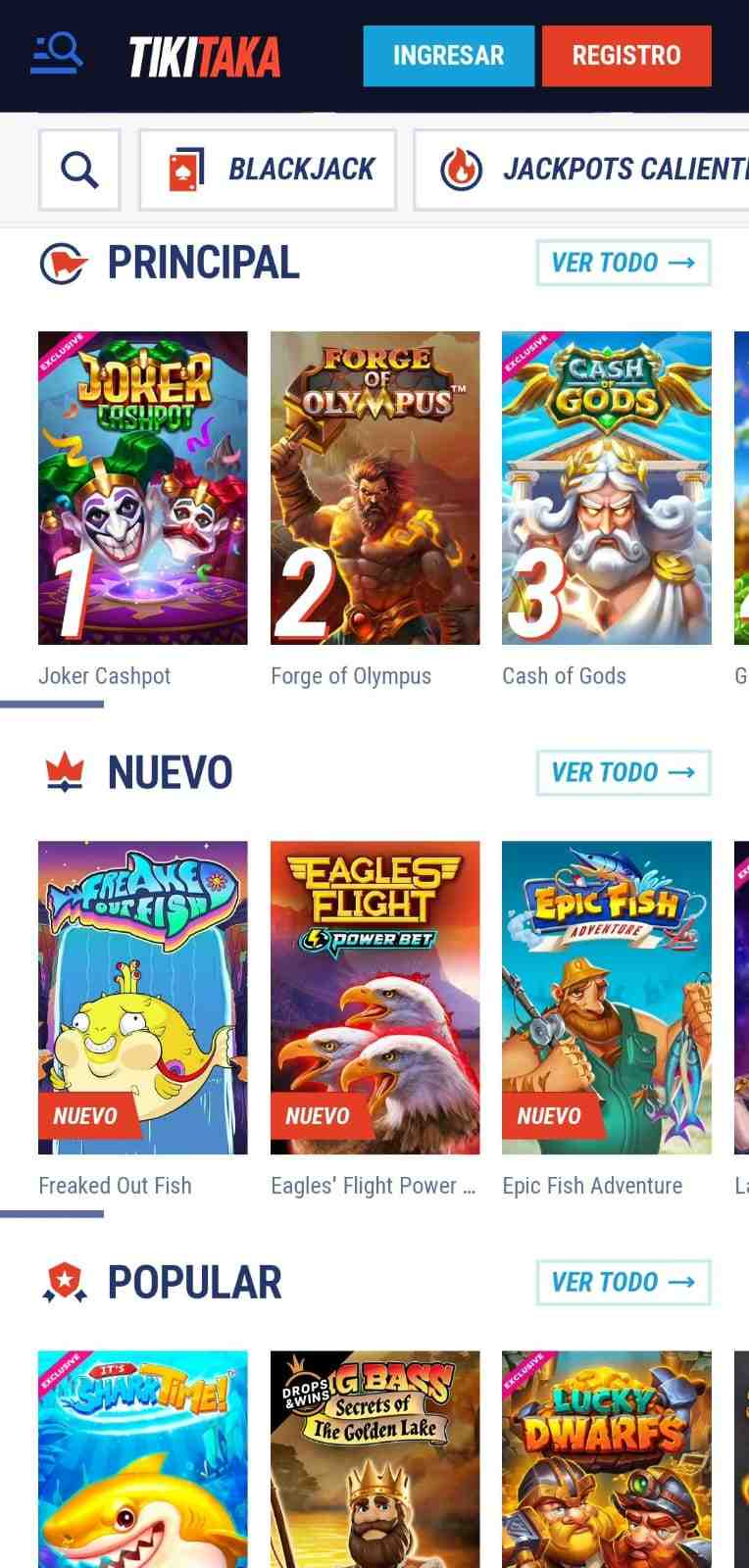Open the REGISTRO sign-up button
Image resolution: width=749 pixels, height=1568 pixels.
(625, 56)
